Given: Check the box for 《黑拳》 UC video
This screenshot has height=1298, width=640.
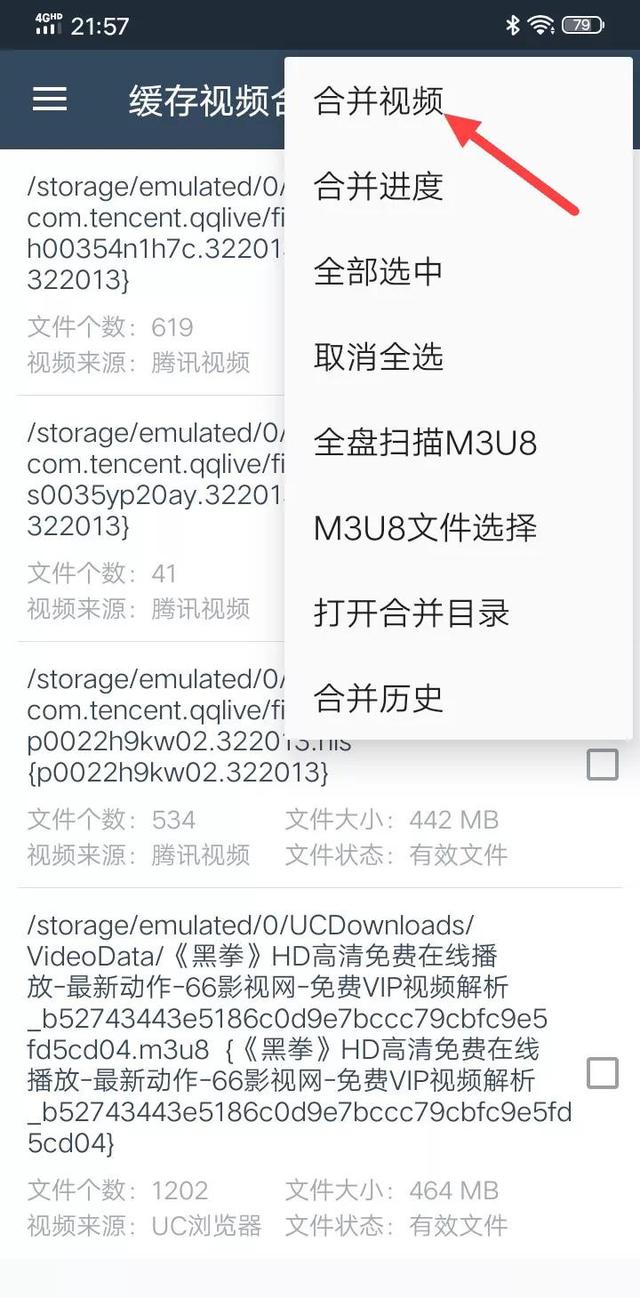Looking at the screenshot, I should [602, 1073].
